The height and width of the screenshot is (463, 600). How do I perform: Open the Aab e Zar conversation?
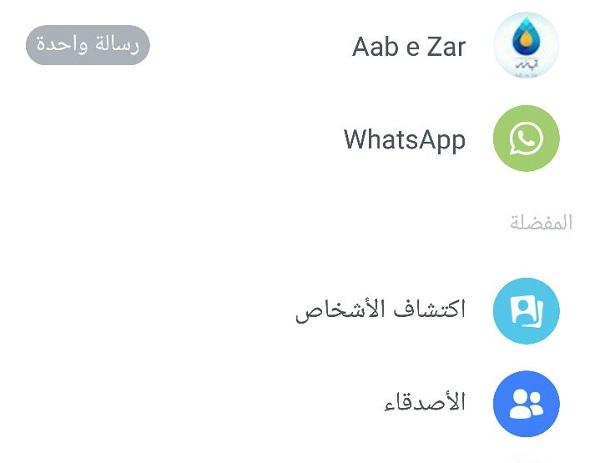point(409,46)
